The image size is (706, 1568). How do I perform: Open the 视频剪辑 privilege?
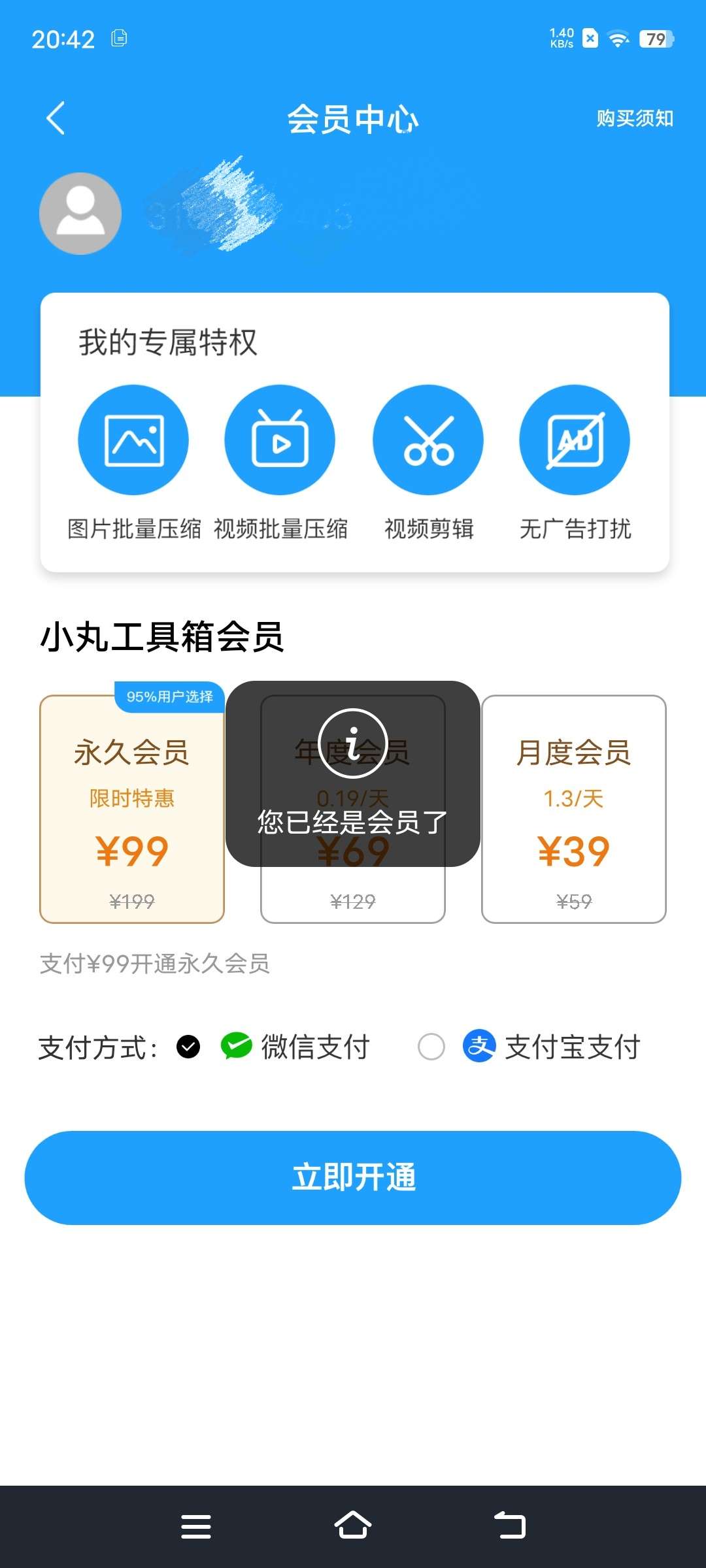tap(428, 440)
